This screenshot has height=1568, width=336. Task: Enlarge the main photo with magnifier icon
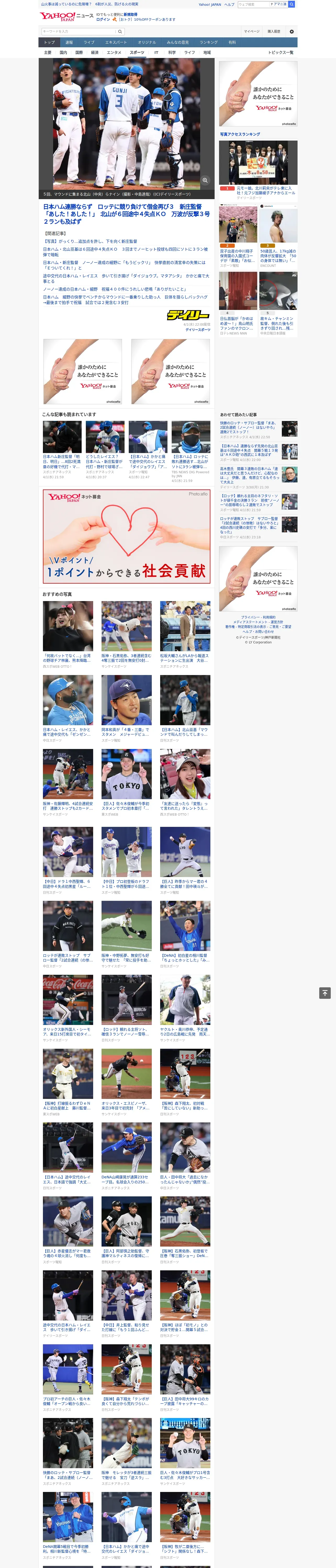point(205,180)
